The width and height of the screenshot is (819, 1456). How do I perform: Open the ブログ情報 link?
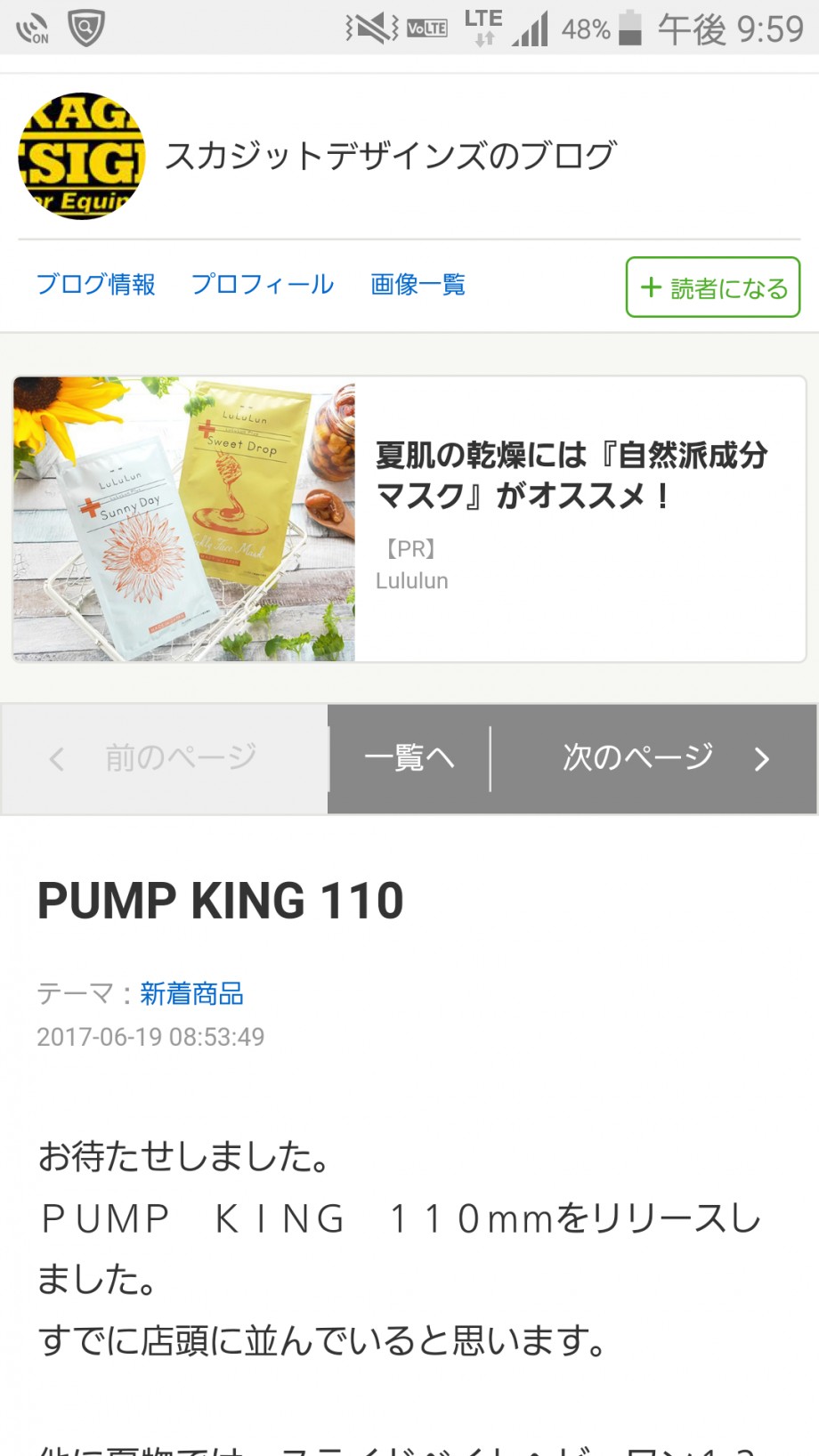pyautogui.click(x=95, y=285)
